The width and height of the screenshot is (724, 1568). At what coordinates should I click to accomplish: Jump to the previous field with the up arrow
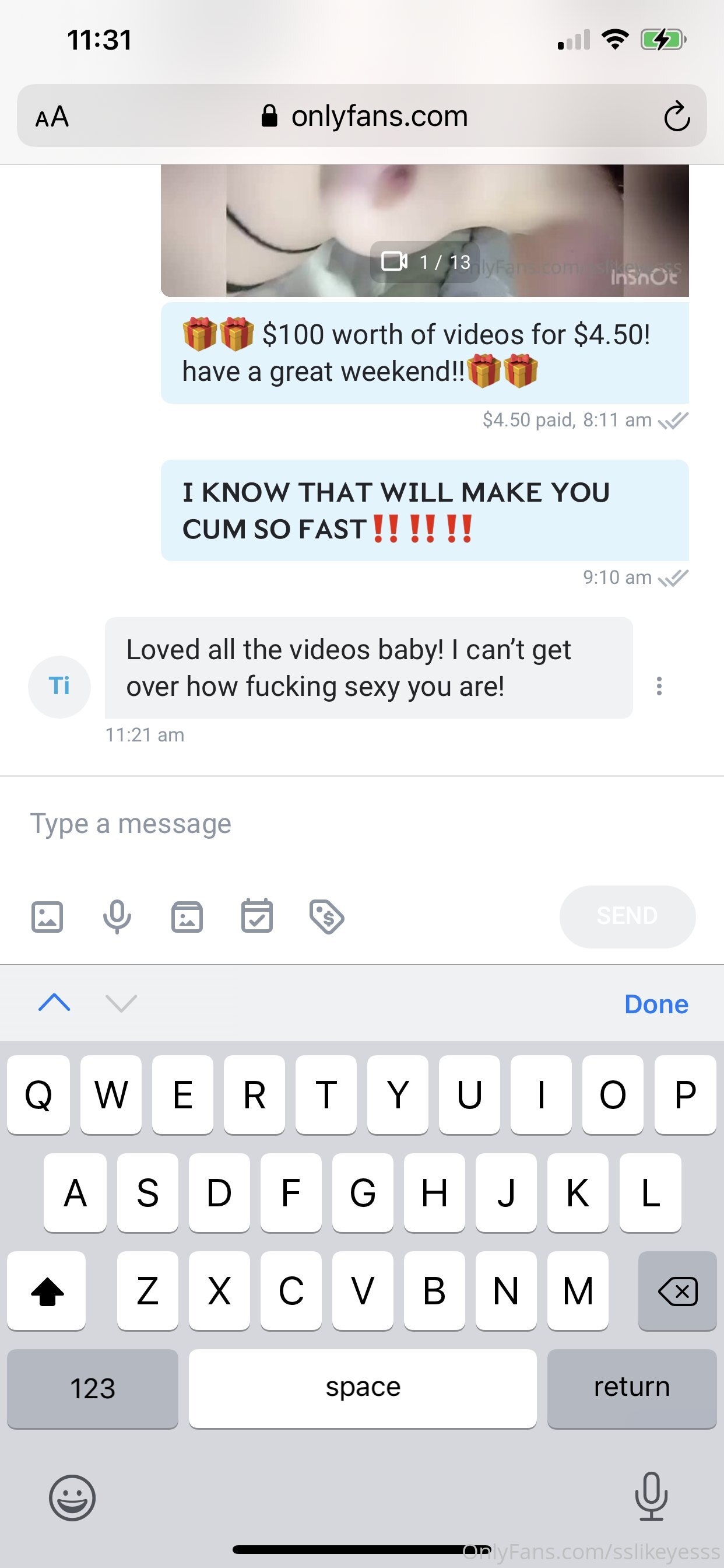(x=54, y=1002)
